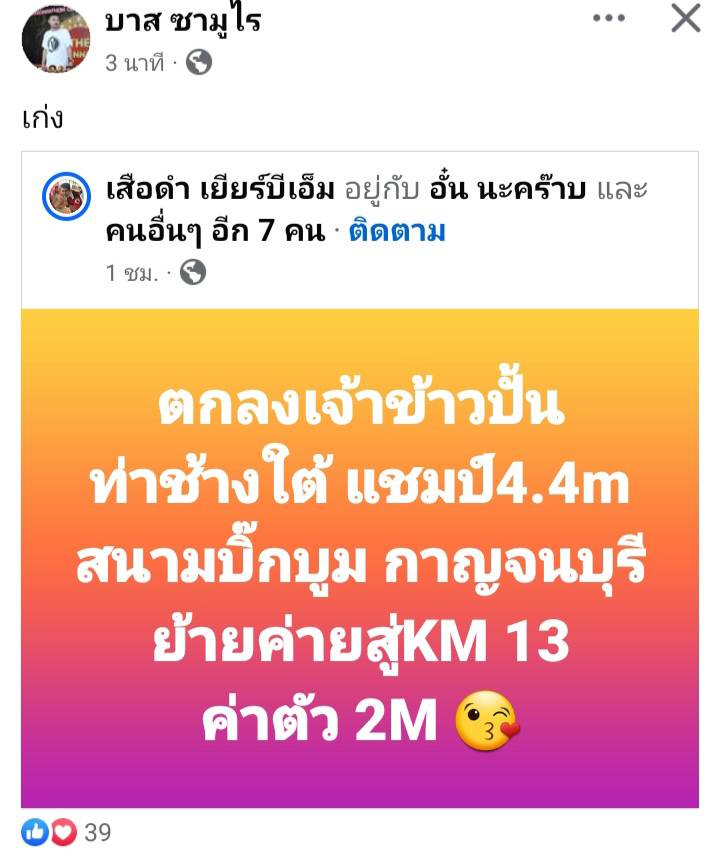The image size is (720, 862).
Task: Open เสือดำ เยียร์บีเอ็ม's small avatar
Action: [67, 195]
